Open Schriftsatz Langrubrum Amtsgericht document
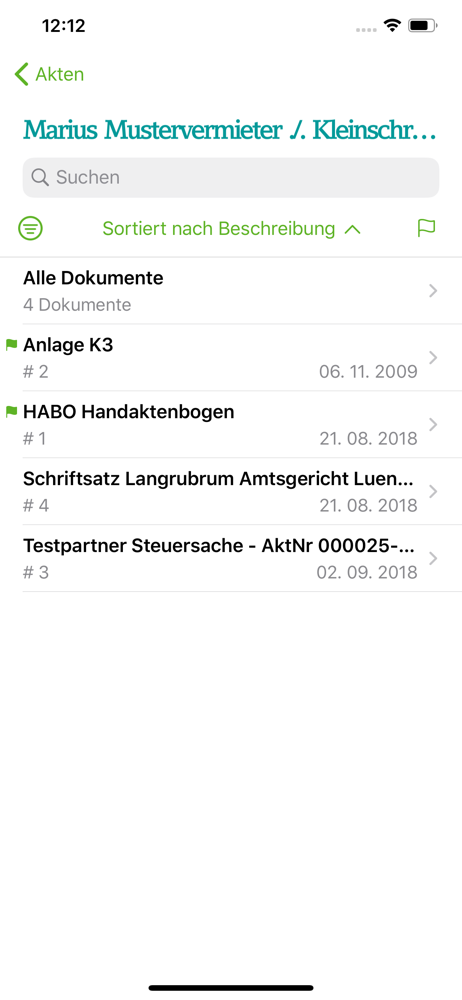The image size is (462, 1000). pos(231,492)
